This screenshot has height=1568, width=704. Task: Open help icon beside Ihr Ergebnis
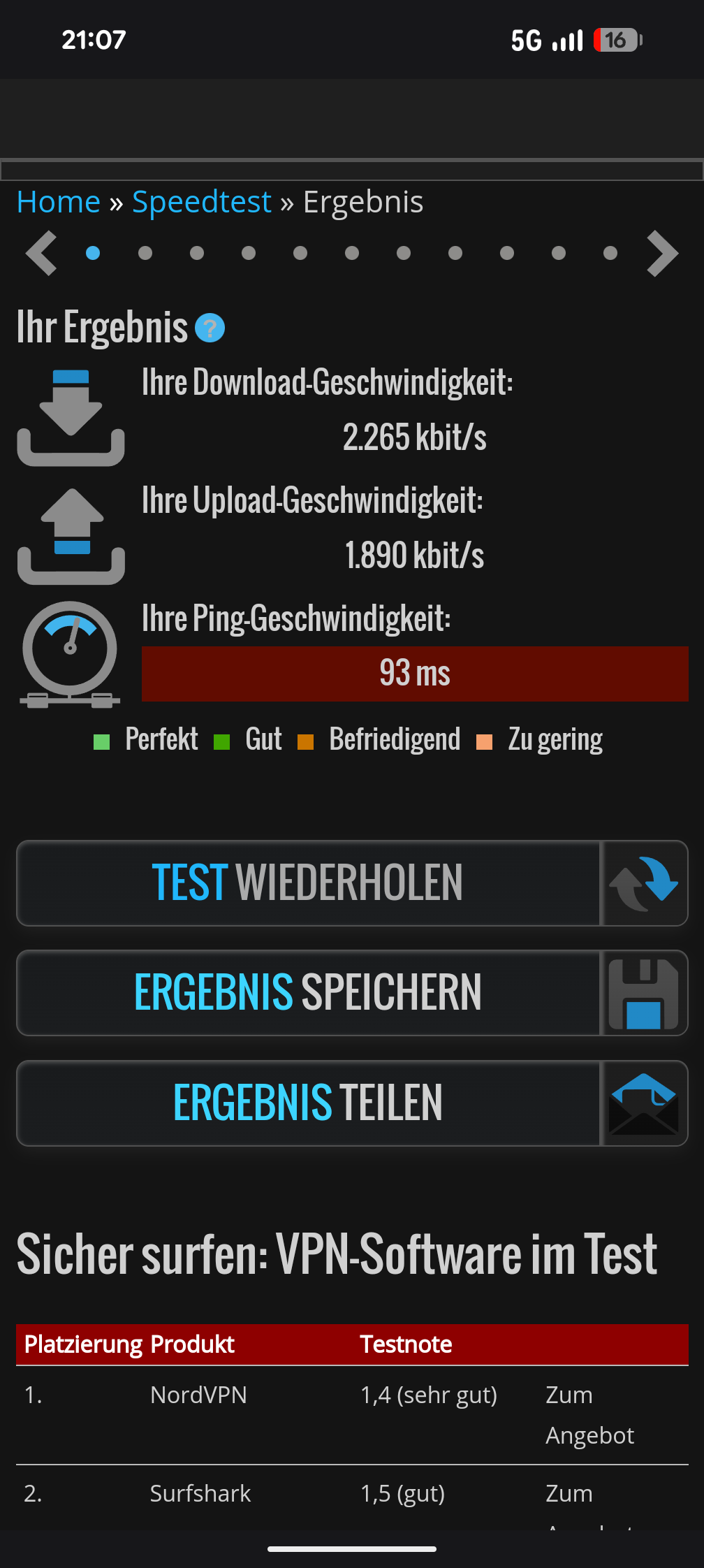point(210,328)
